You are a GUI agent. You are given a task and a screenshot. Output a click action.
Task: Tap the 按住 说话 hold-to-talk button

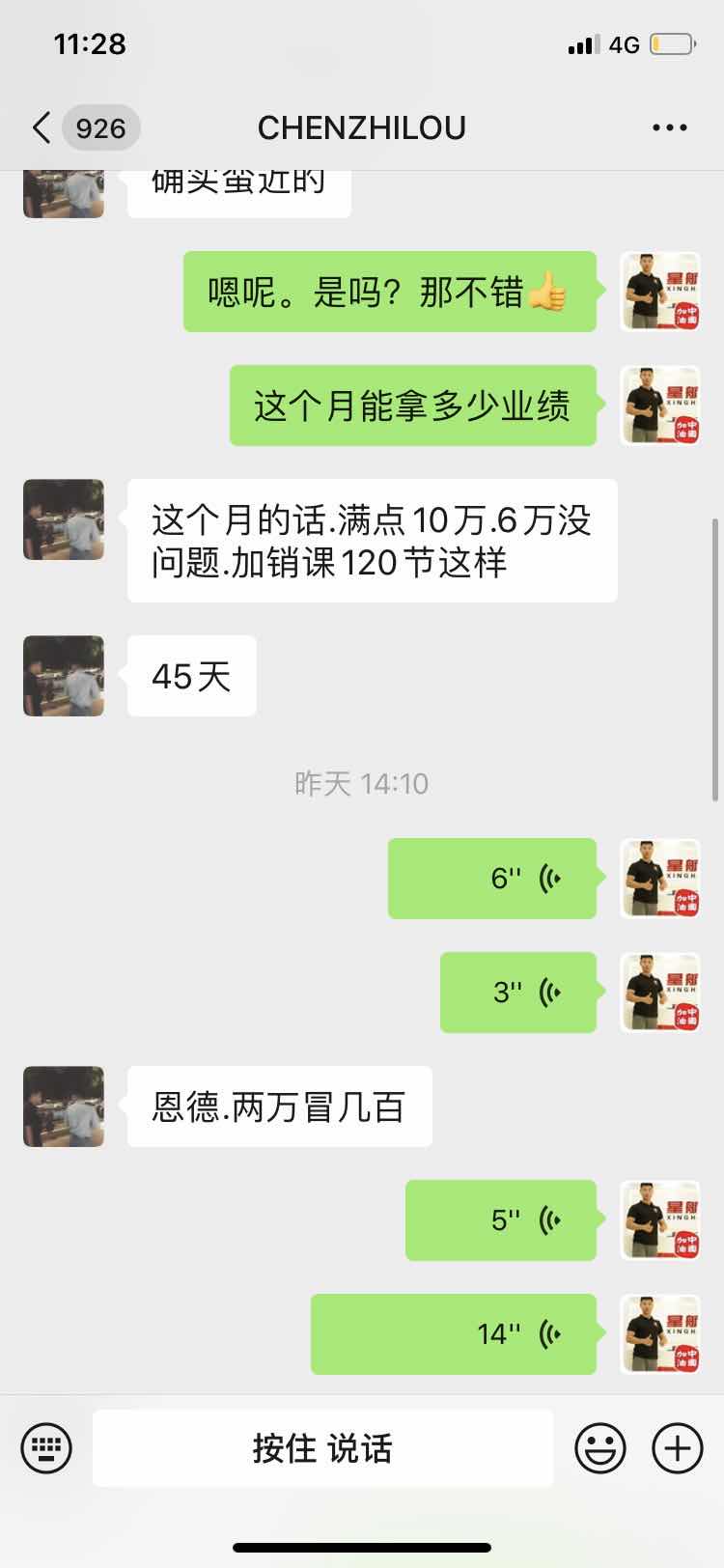pyautogui.click(x=322, y=1448)
